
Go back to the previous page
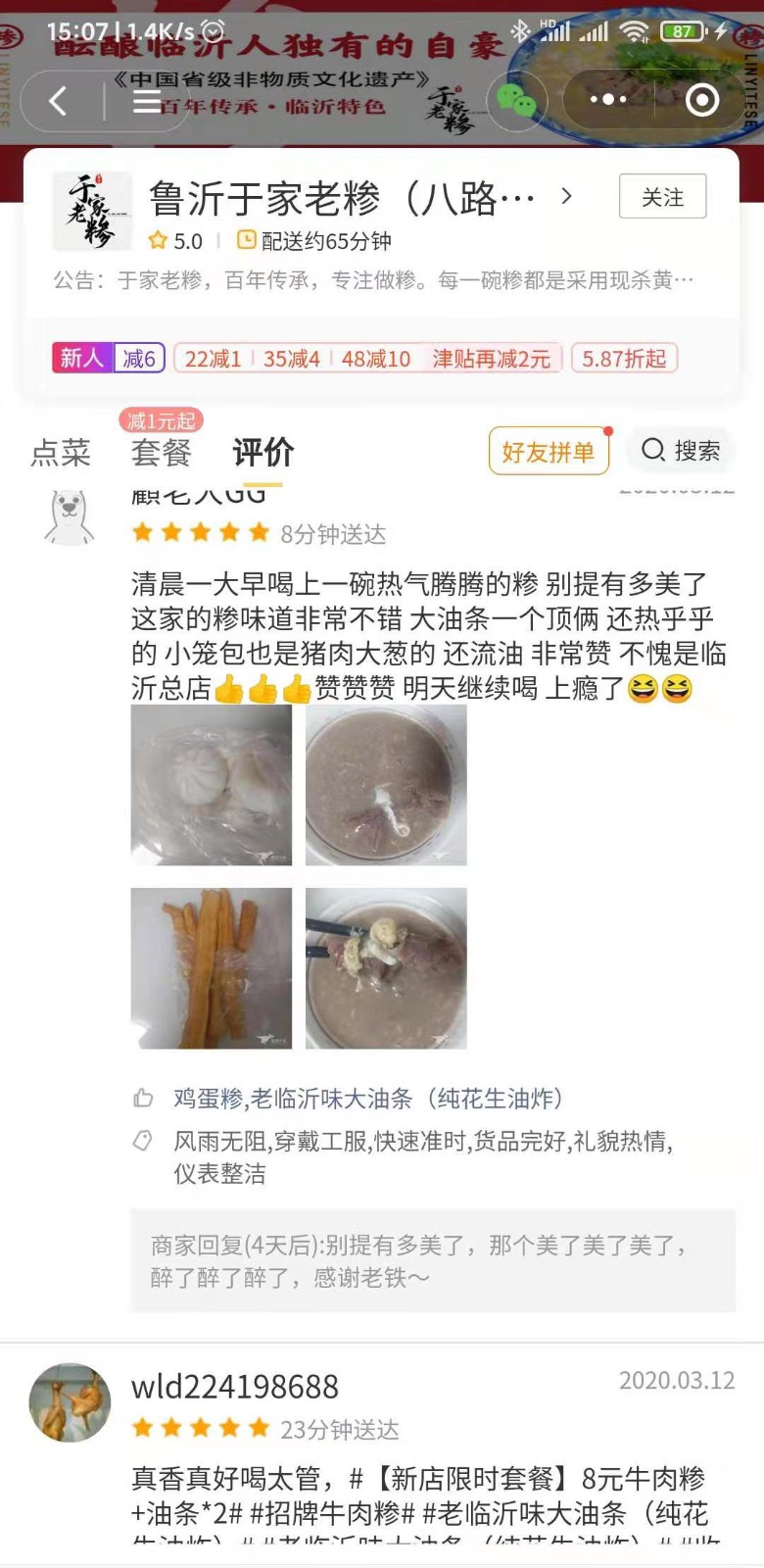tap(58, 100)
